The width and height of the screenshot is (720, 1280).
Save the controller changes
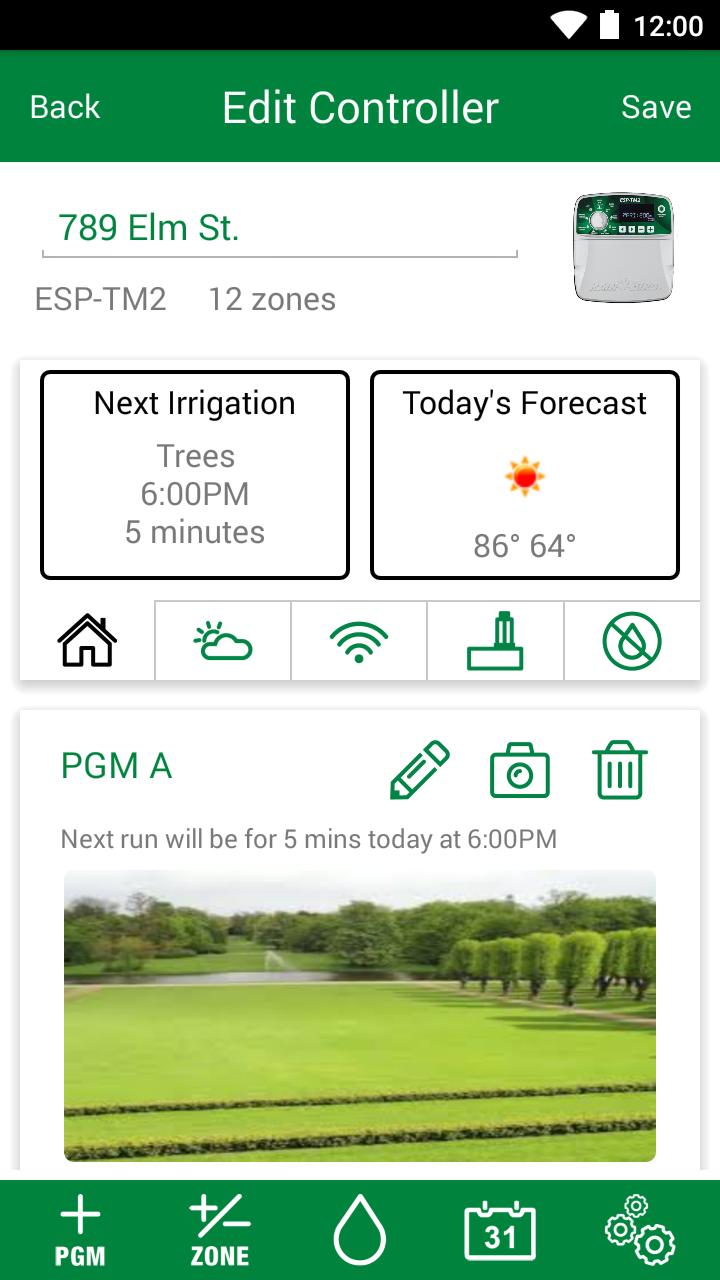[656, 107]
